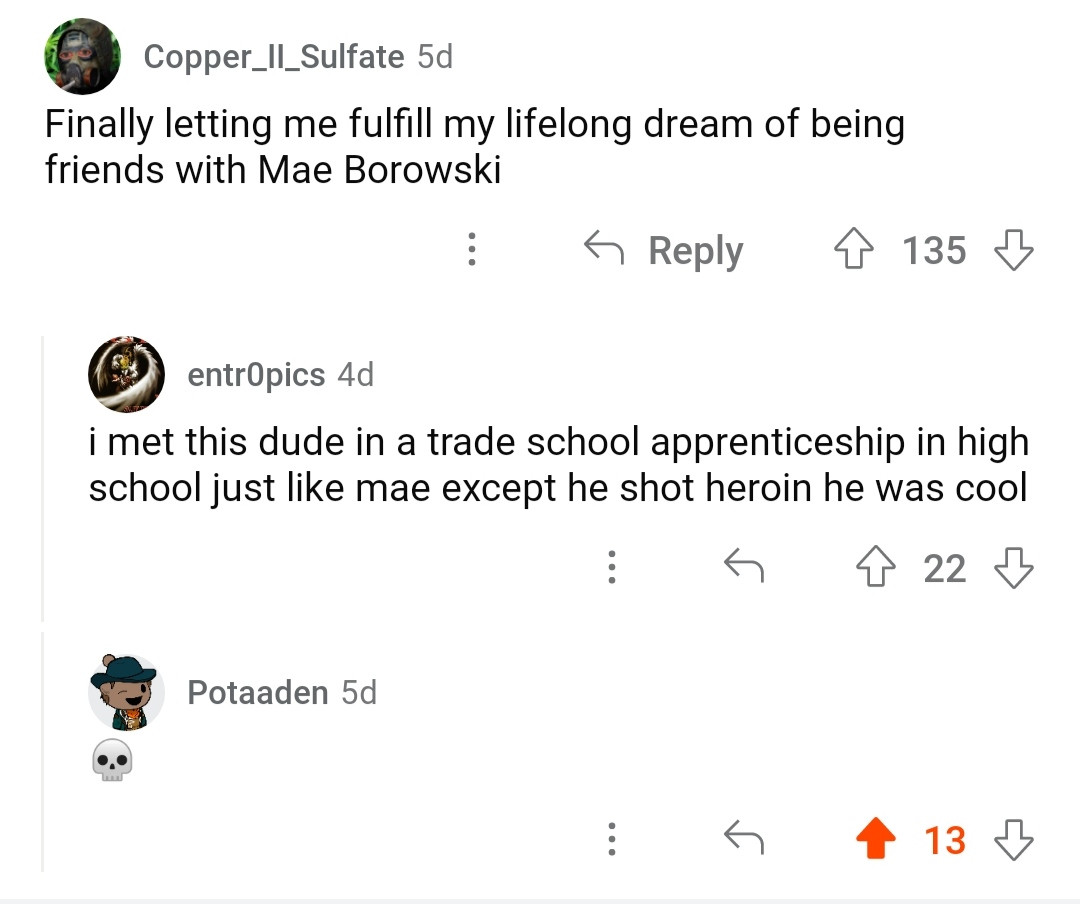This screenshot has height=904, width=1080.
Task: Reply to entr0pics' comment
Action: click(743, 568)
